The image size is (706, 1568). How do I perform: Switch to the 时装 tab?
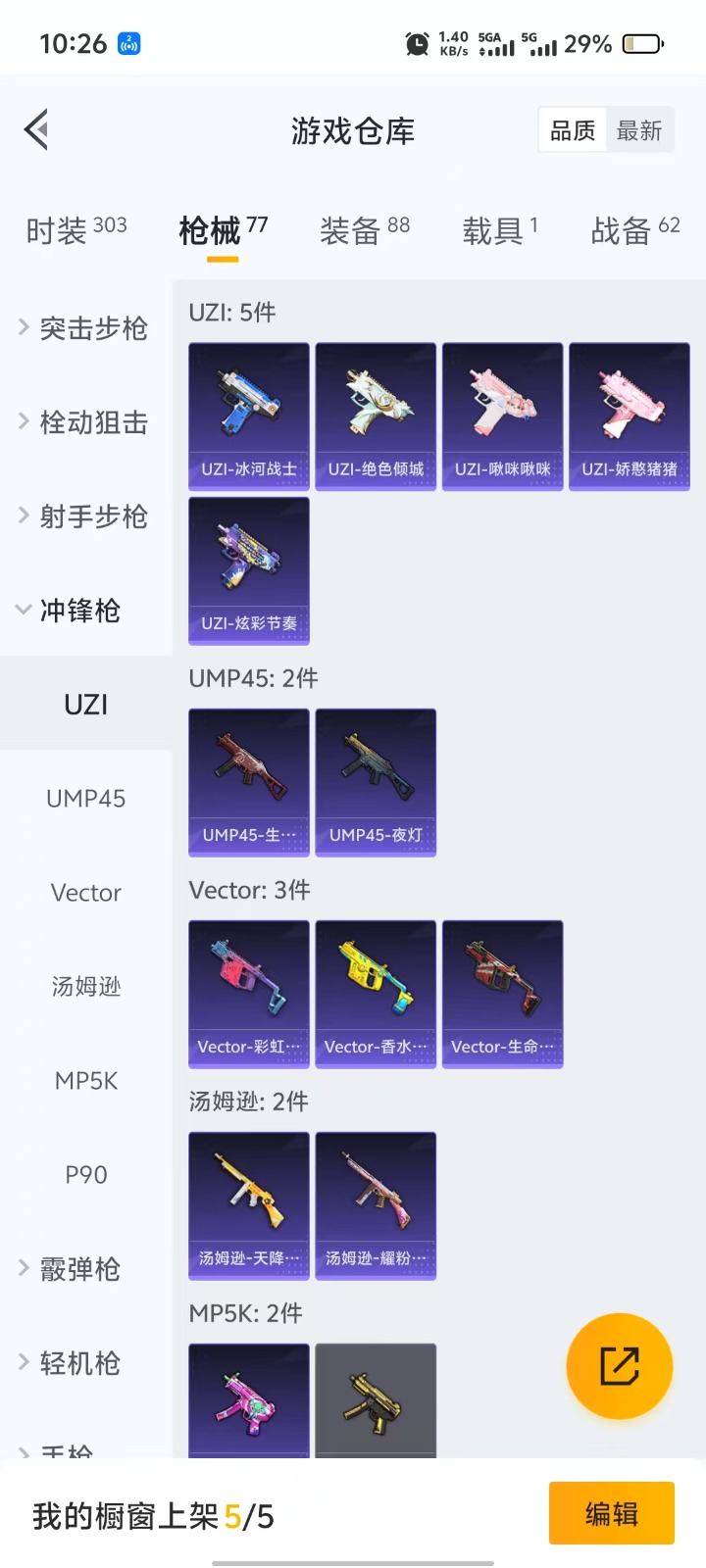(x=76, y=231)
